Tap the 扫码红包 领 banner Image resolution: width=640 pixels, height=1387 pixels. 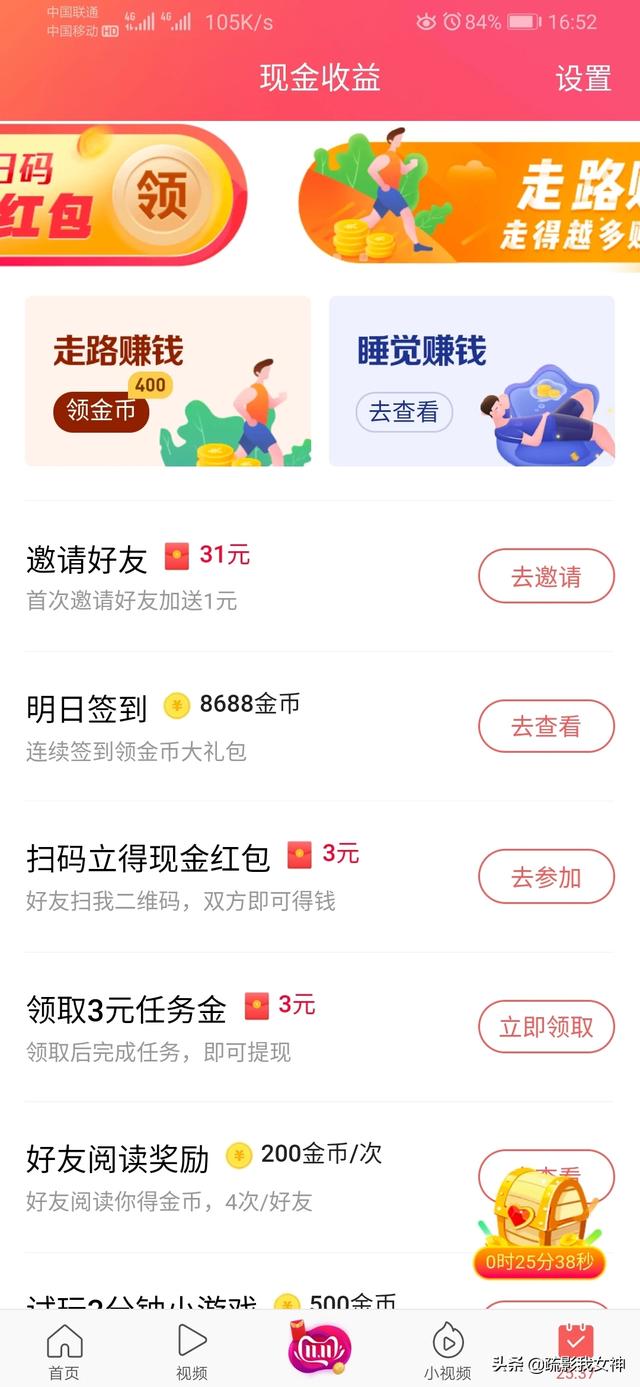click(x=120, y=195)
